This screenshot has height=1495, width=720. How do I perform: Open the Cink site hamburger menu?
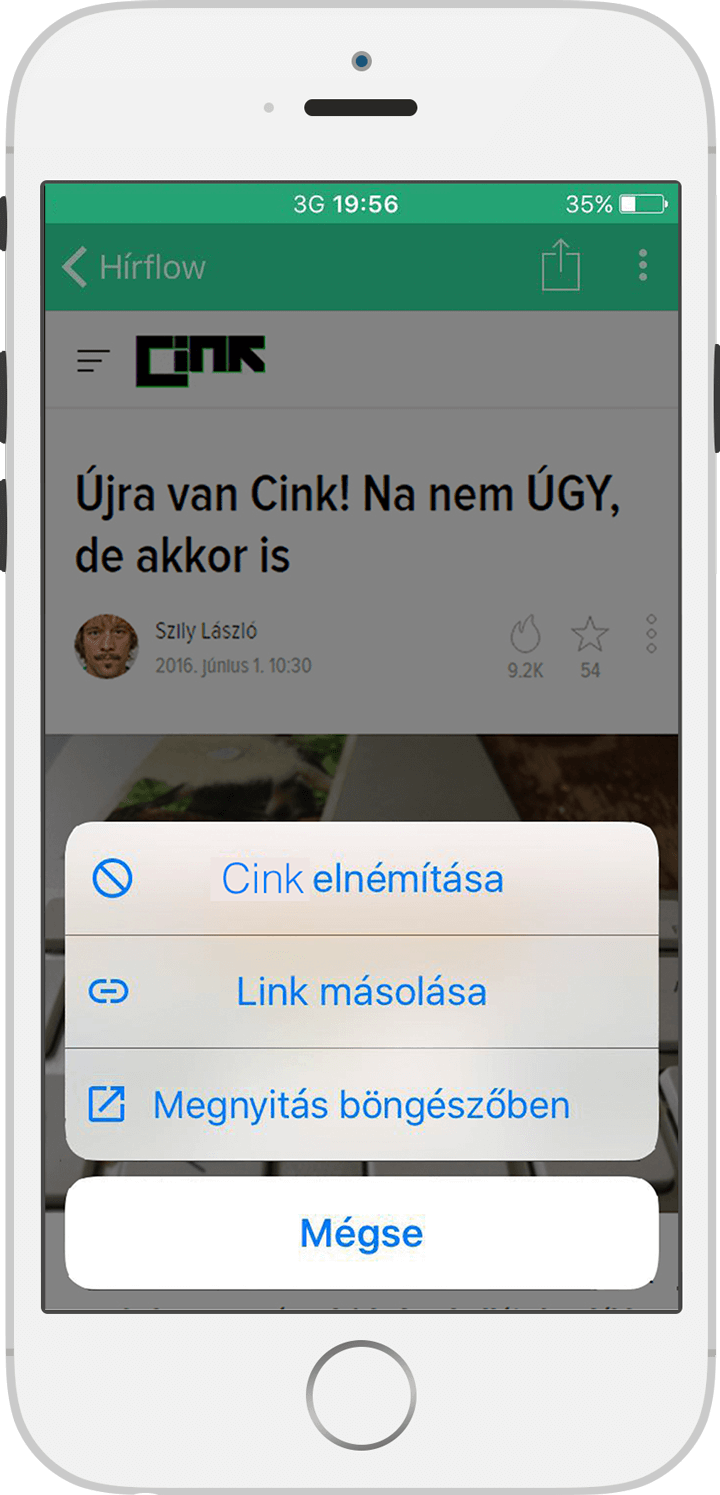point(94,361)
